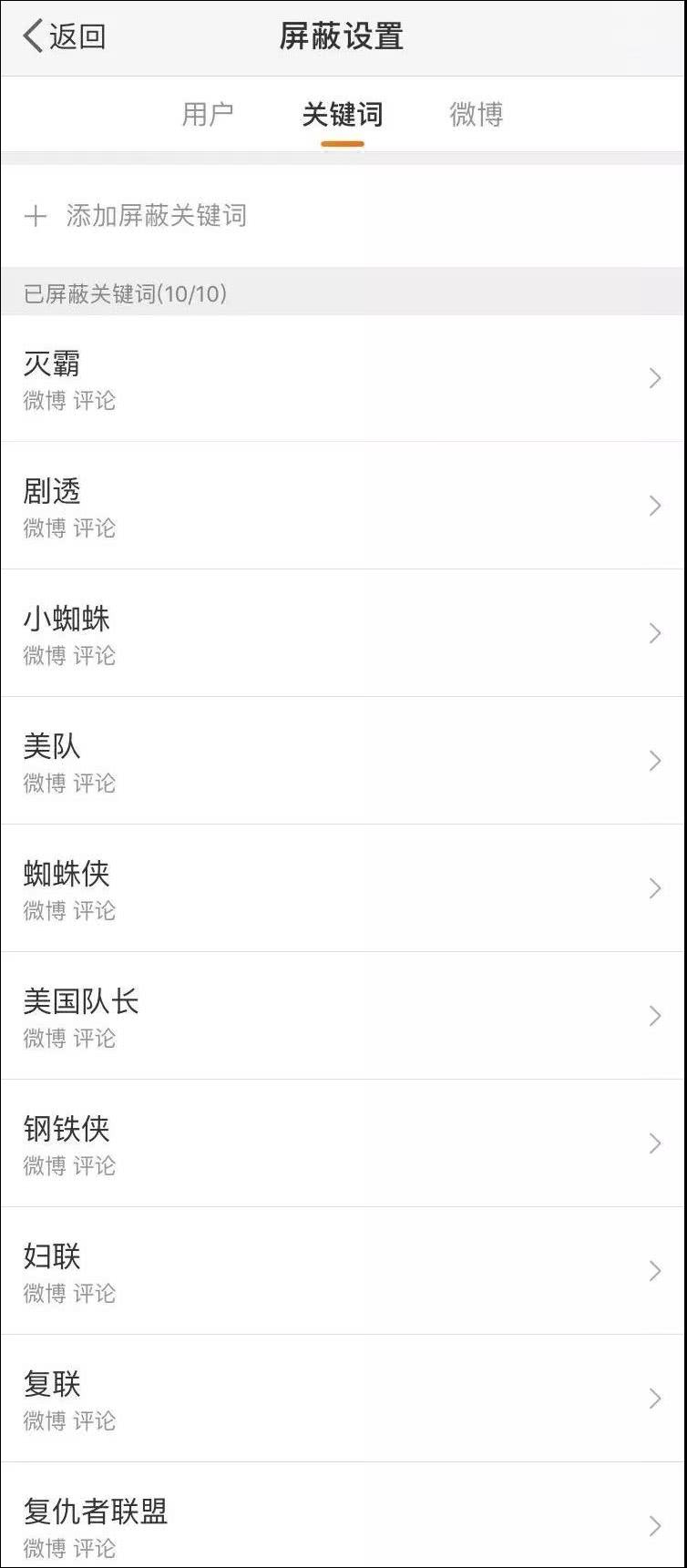Tap 添加屏蔽关键词 to add a keyword
Image resolution: width=687 pixels, height=1568 pixels.
point(343,216)
